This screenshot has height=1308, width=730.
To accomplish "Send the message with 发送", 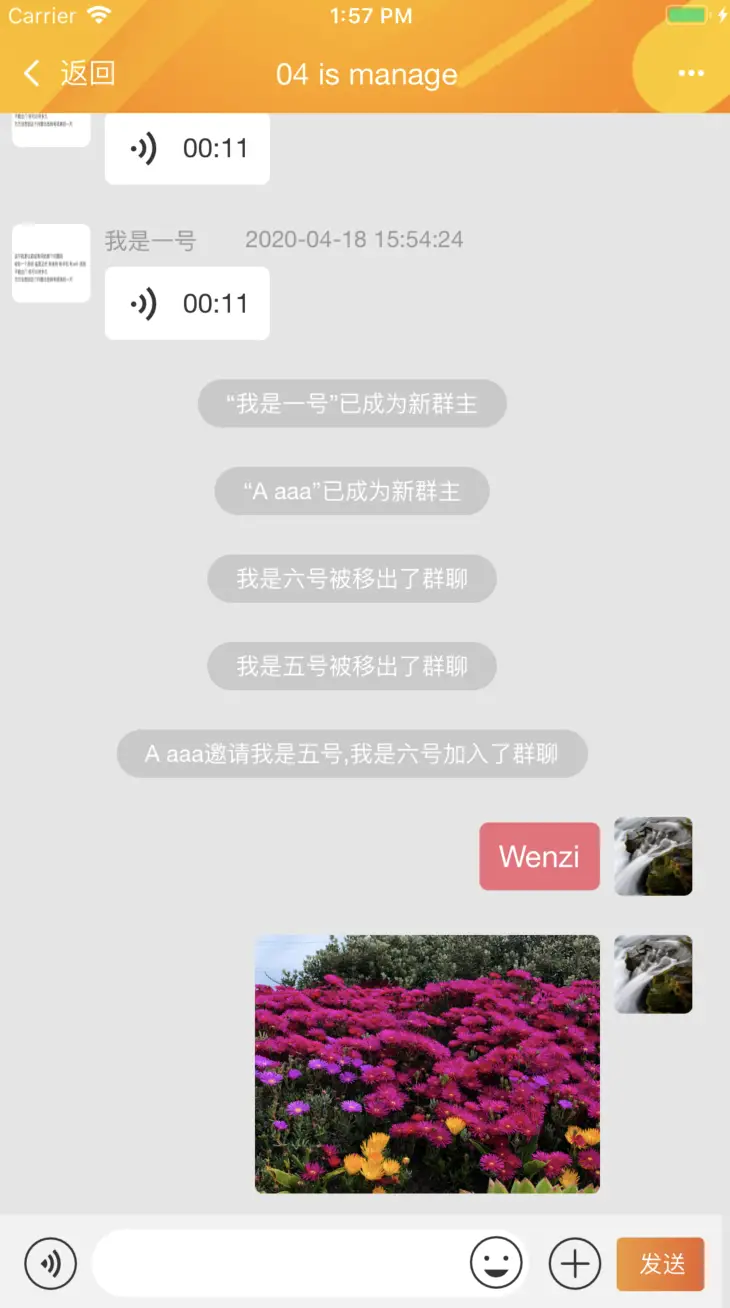I will 661,1264.
